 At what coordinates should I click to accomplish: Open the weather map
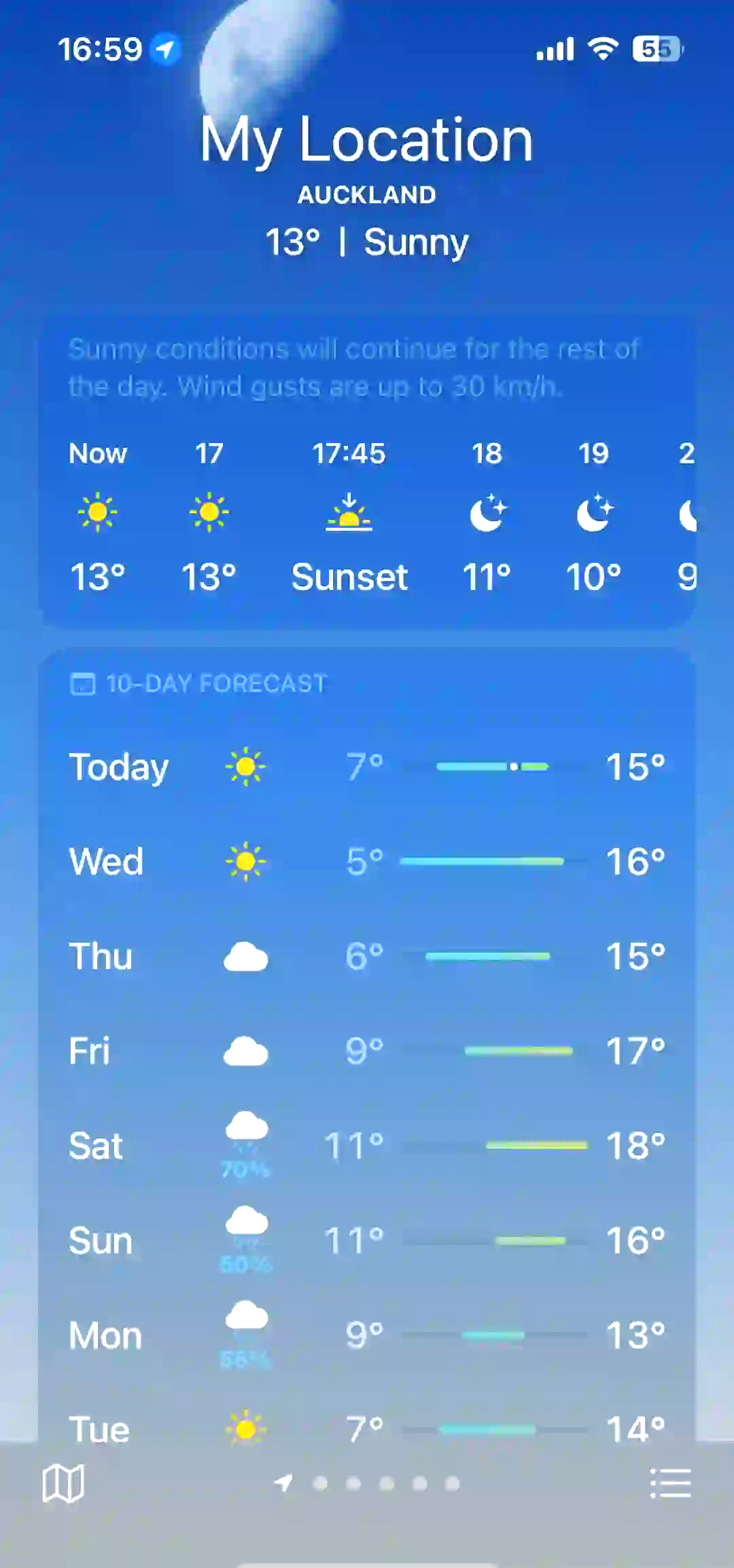[63, 1483]
